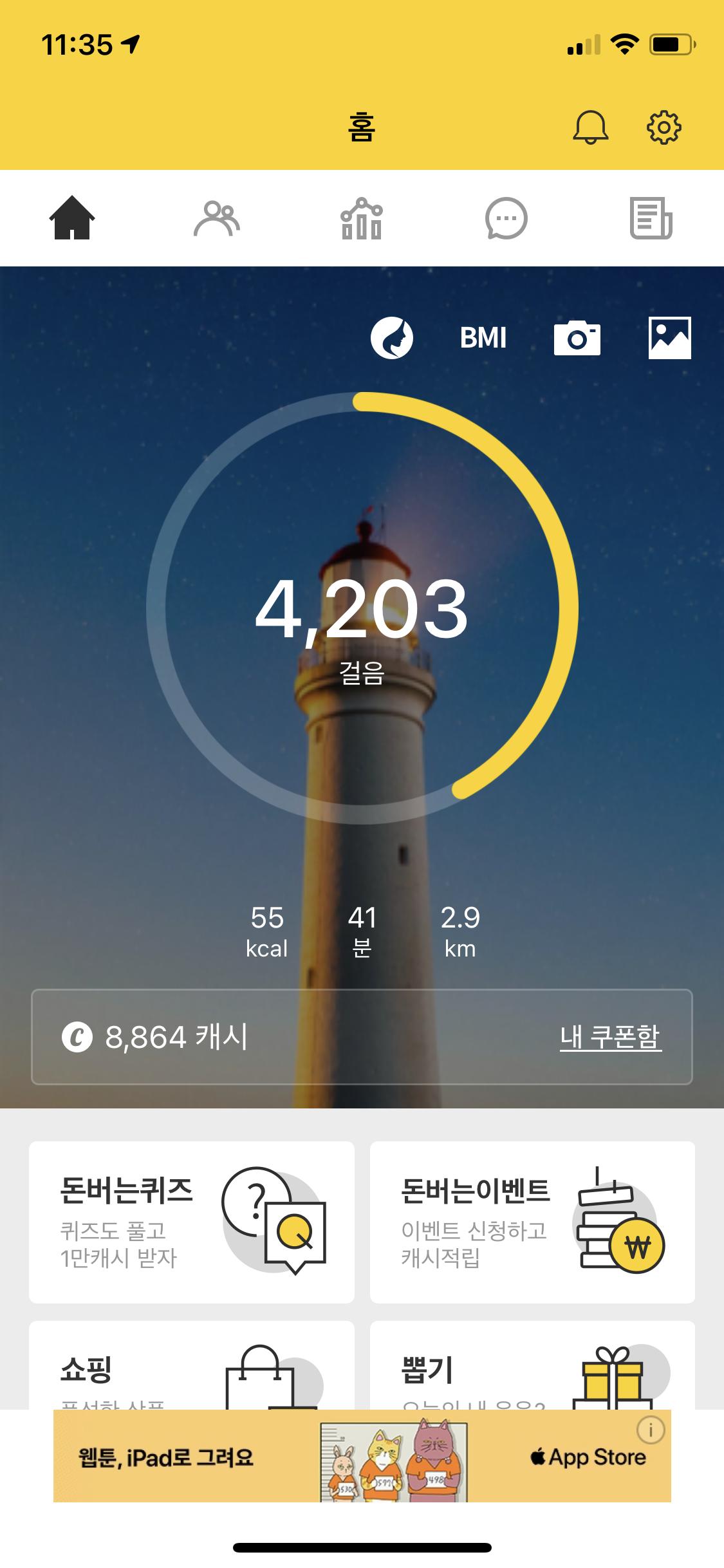Open the camera icon
This screenshot has width=724, height=1568.
577,338
